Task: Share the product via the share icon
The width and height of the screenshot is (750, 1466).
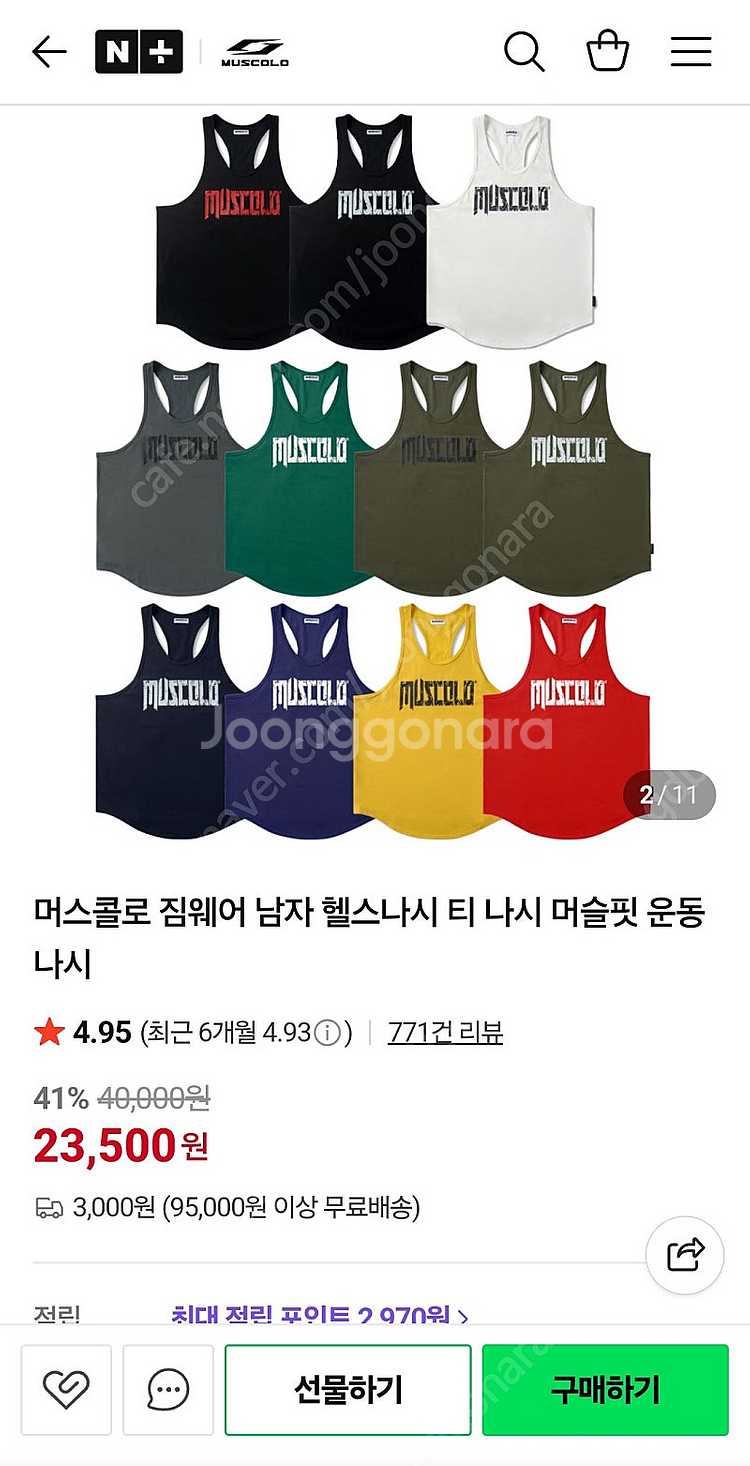Action: coord(686,1253)
